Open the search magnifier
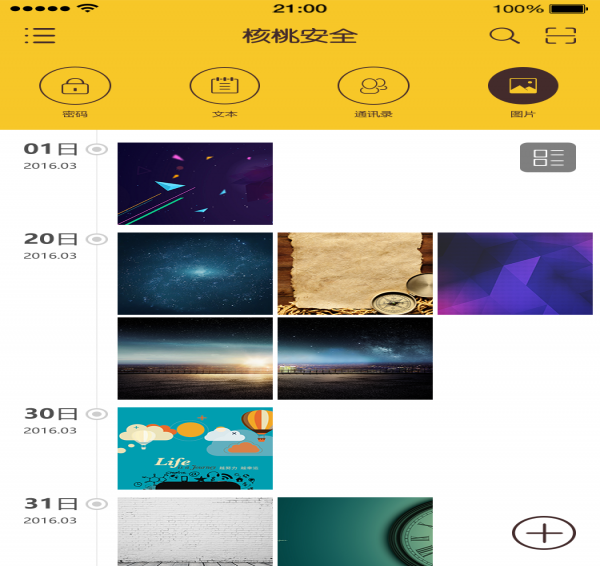This screenshot has height=566, width=600. tap(504, 36)
